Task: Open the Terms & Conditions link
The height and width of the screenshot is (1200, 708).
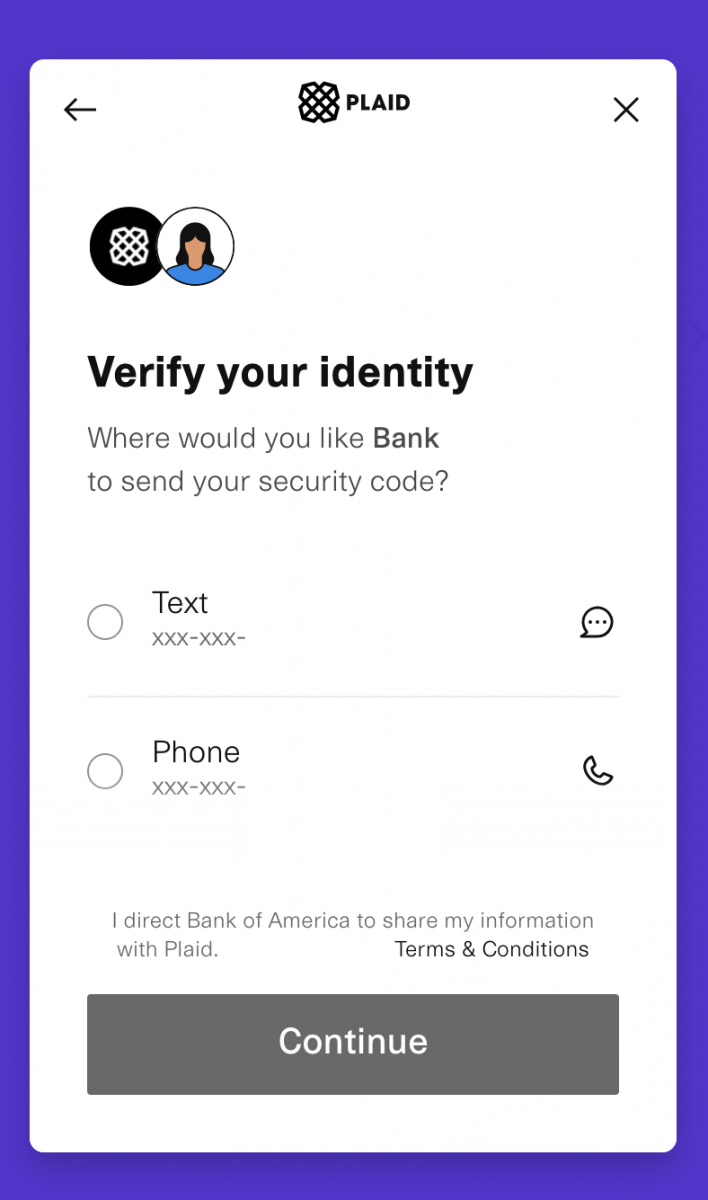Action: [492, 949]
